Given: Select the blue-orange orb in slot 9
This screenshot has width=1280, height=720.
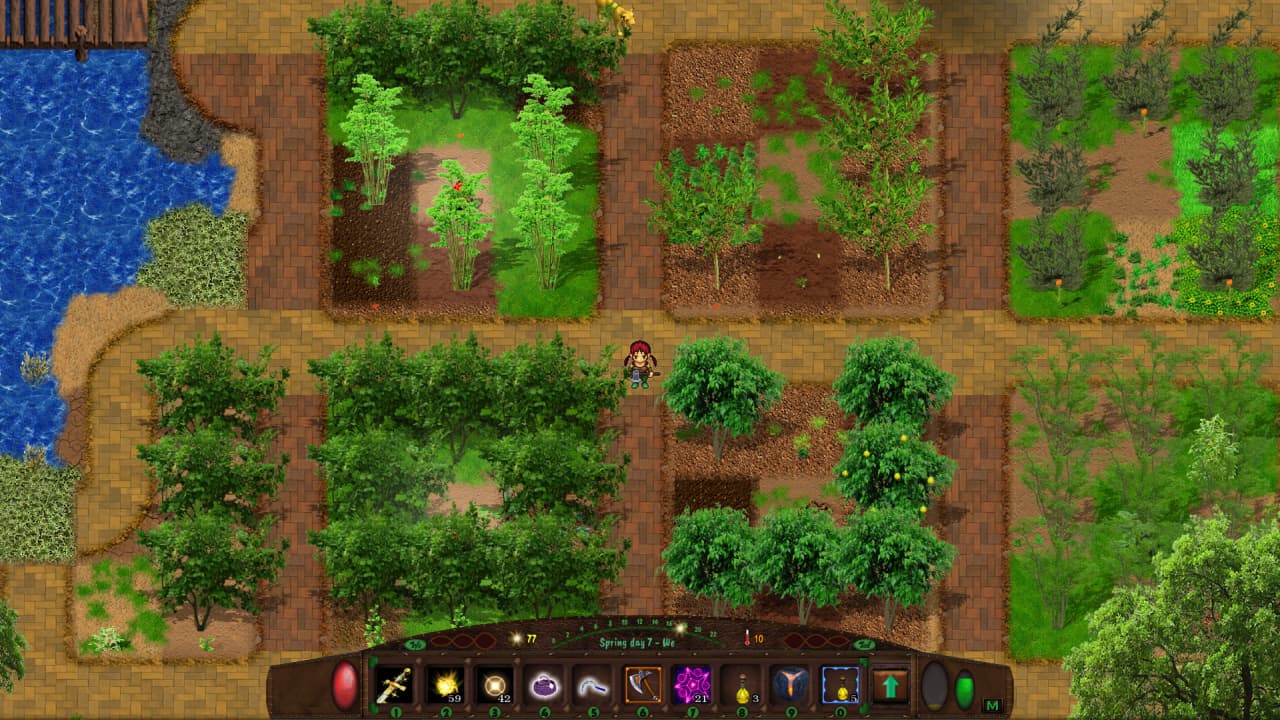Looking at the screenshot, I should pyautogui.click(x=790, y=685).
